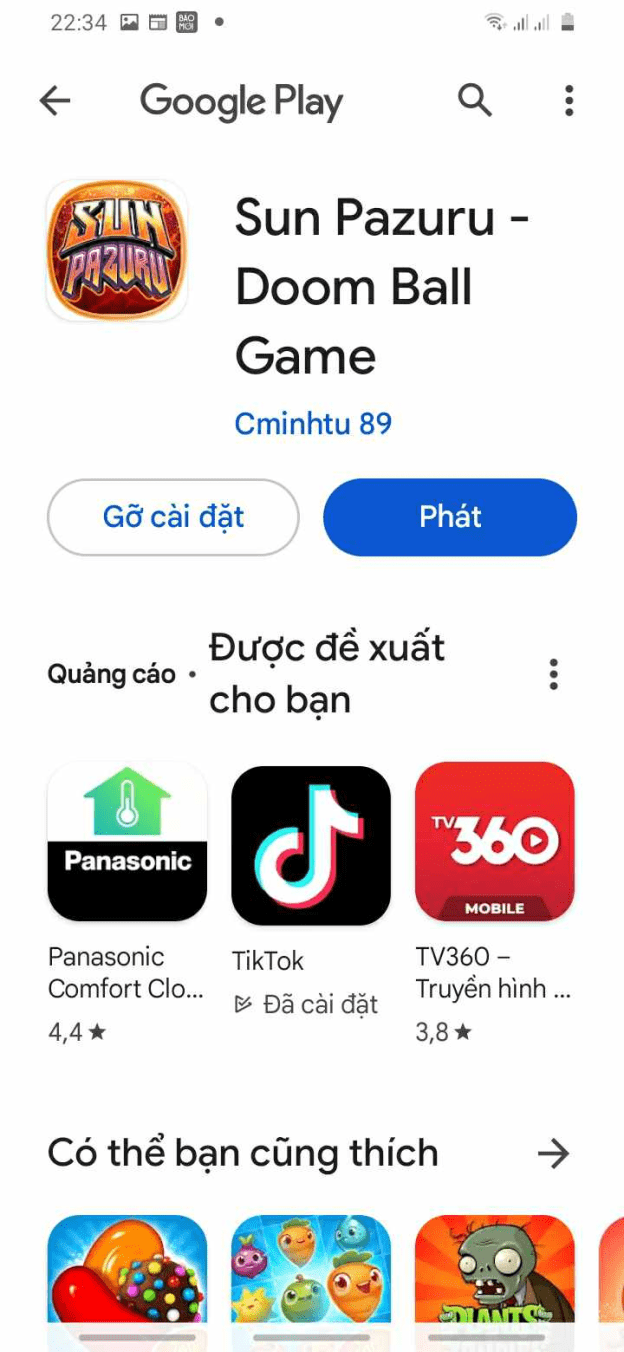Go back using the arrow icon
Image resolution: width=624 pixels, height=1352 pixels.
tap(55, 100)
